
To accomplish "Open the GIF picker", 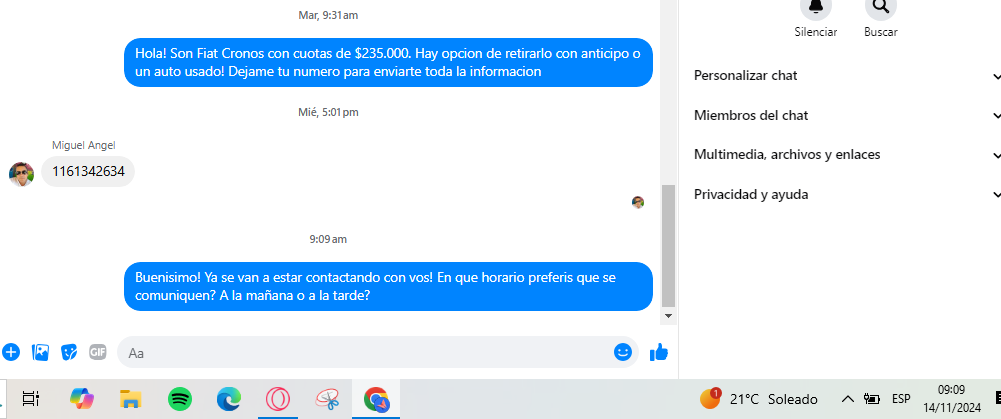I will [x=97, y=352].
